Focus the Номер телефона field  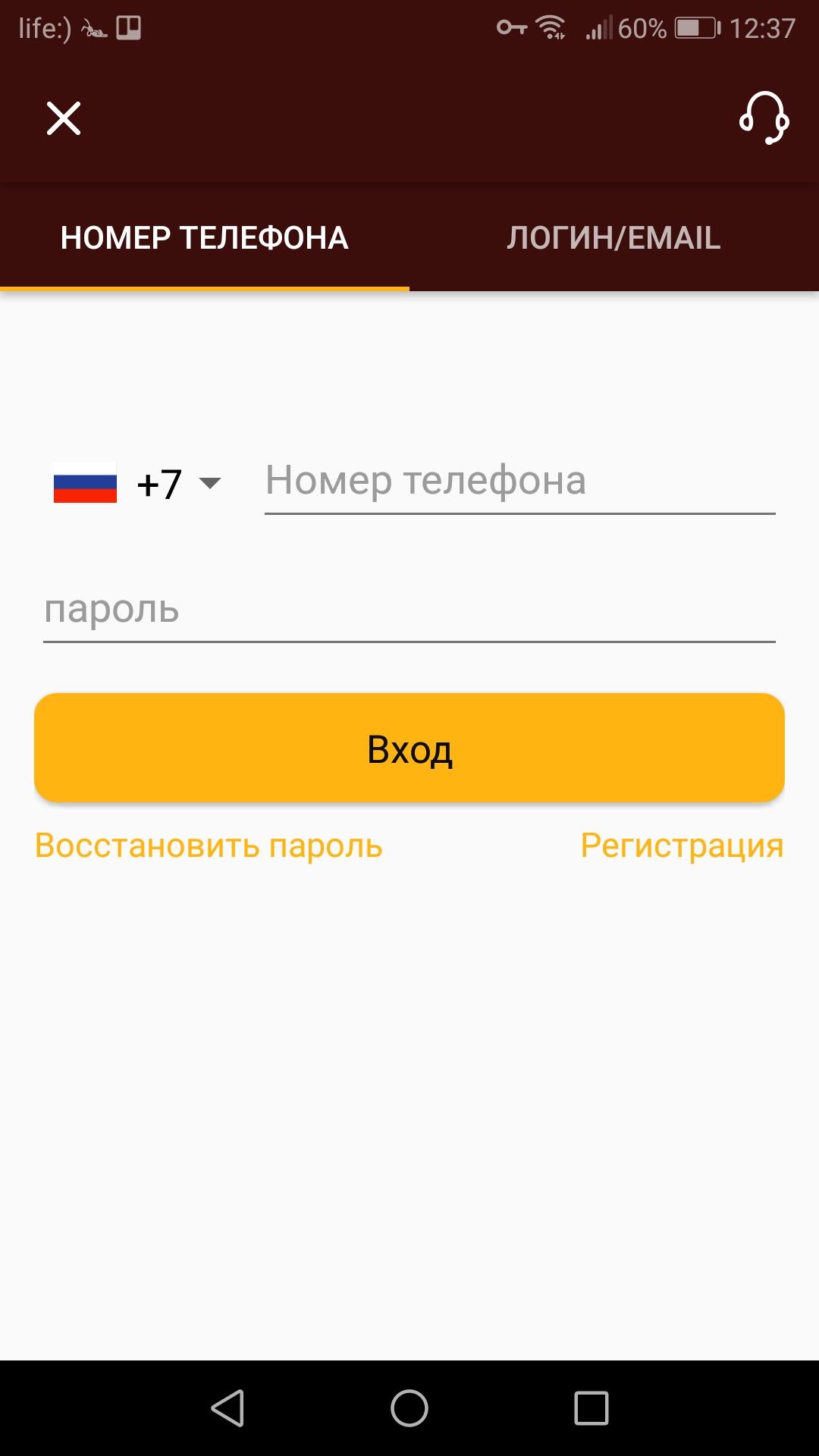coord(519,482)
